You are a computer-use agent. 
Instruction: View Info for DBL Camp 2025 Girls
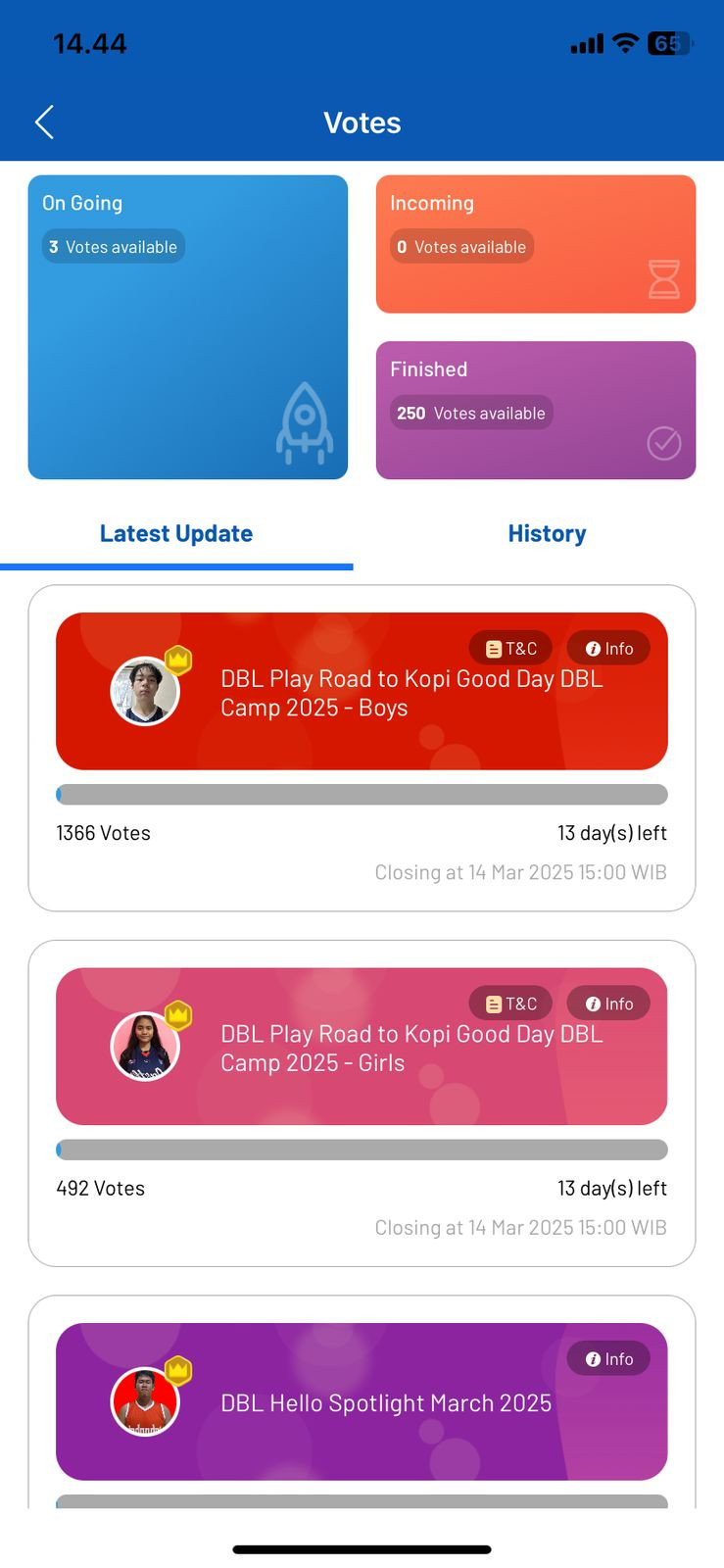coord(608,1004)
